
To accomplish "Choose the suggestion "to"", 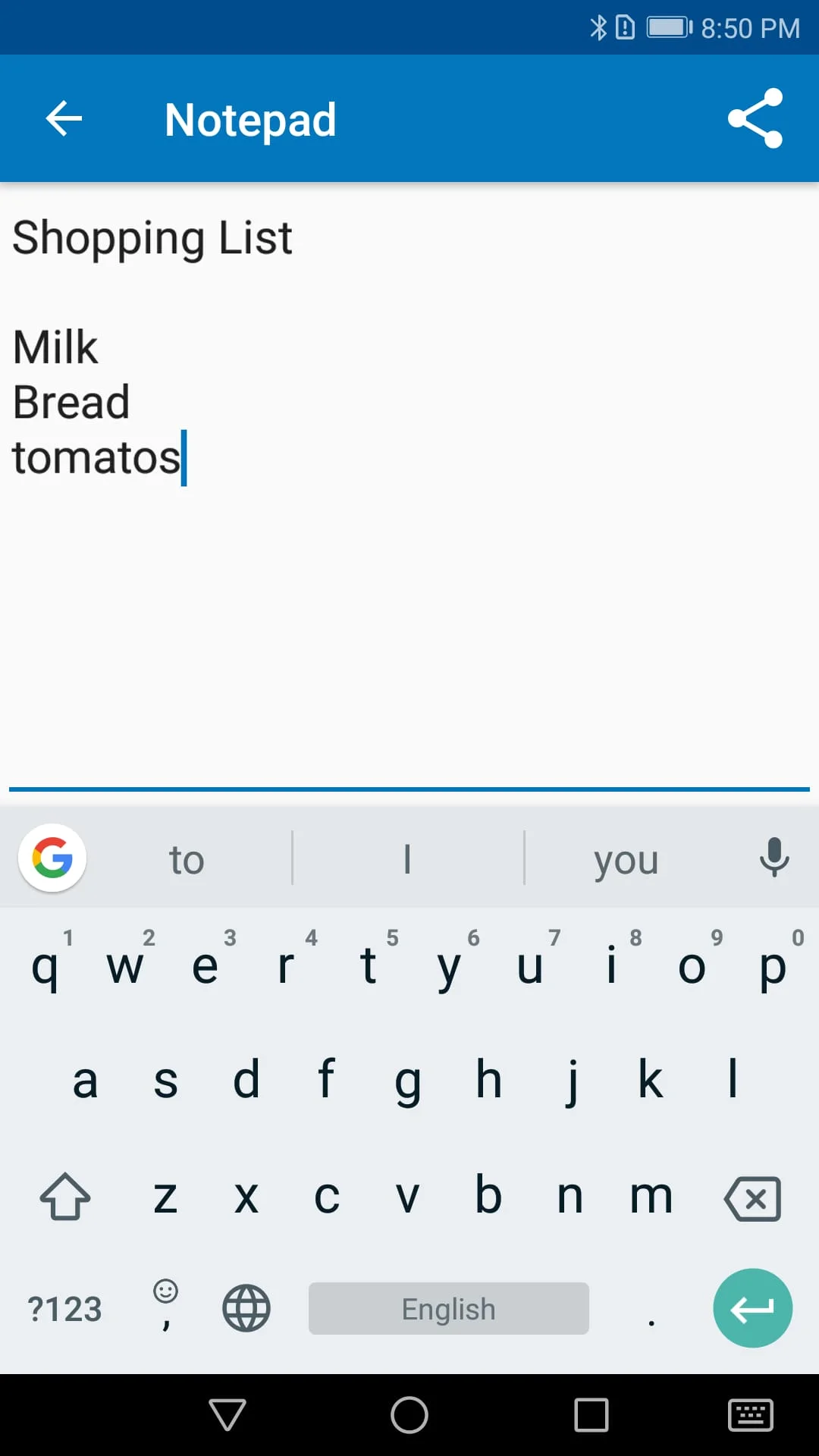I will [x=187, y=859].
